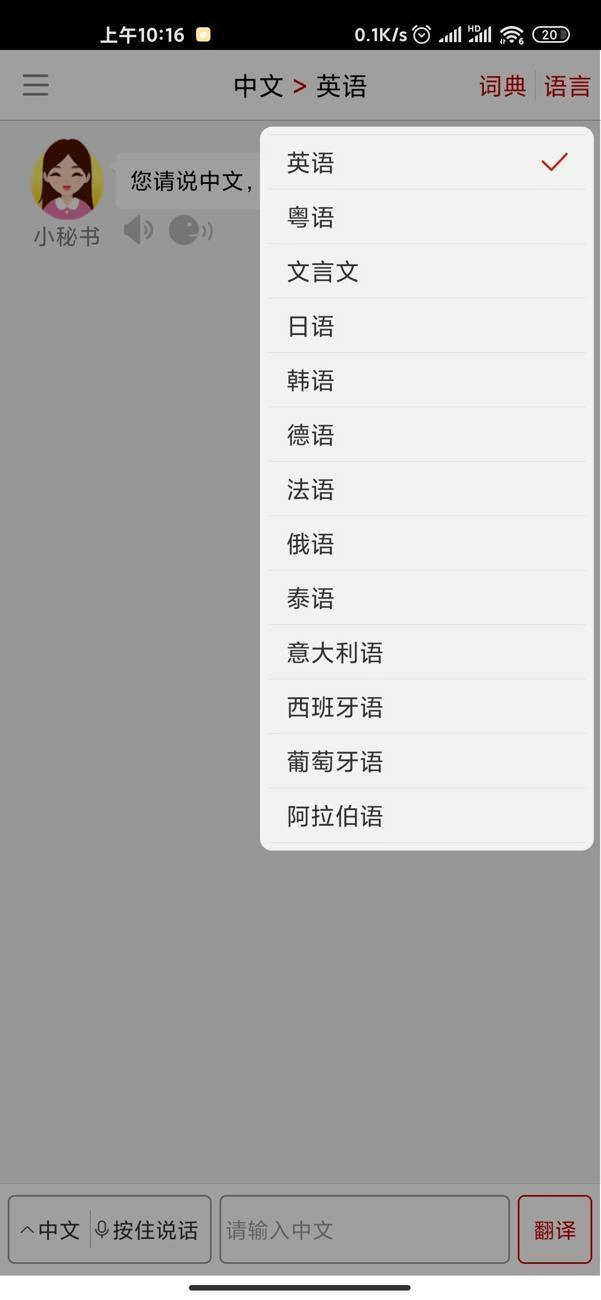Switch target language to 德语
This screenshot has height=1300, width=601.
[x=427, y=435]
